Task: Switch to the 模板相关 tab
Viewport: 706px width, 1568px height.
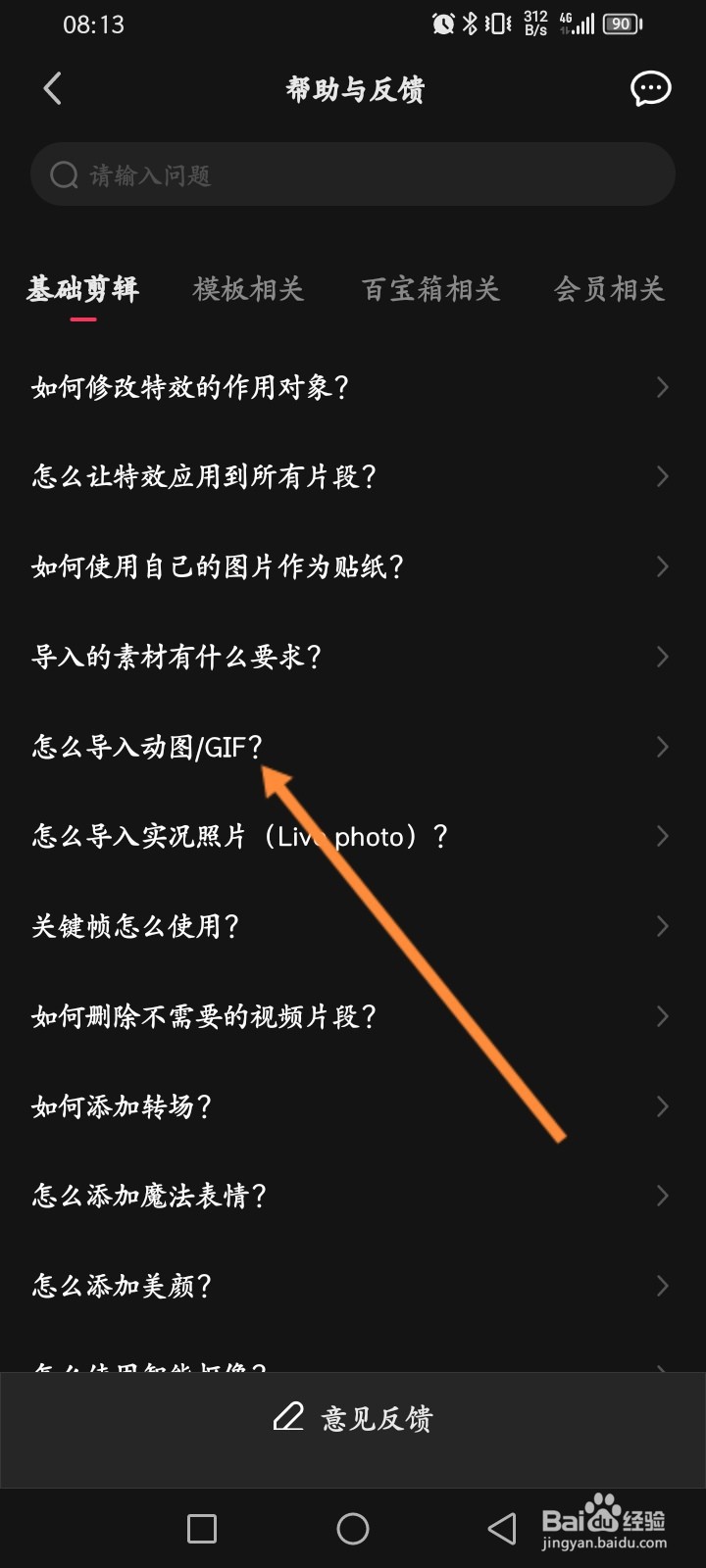Action: click(x=248, y=290)
